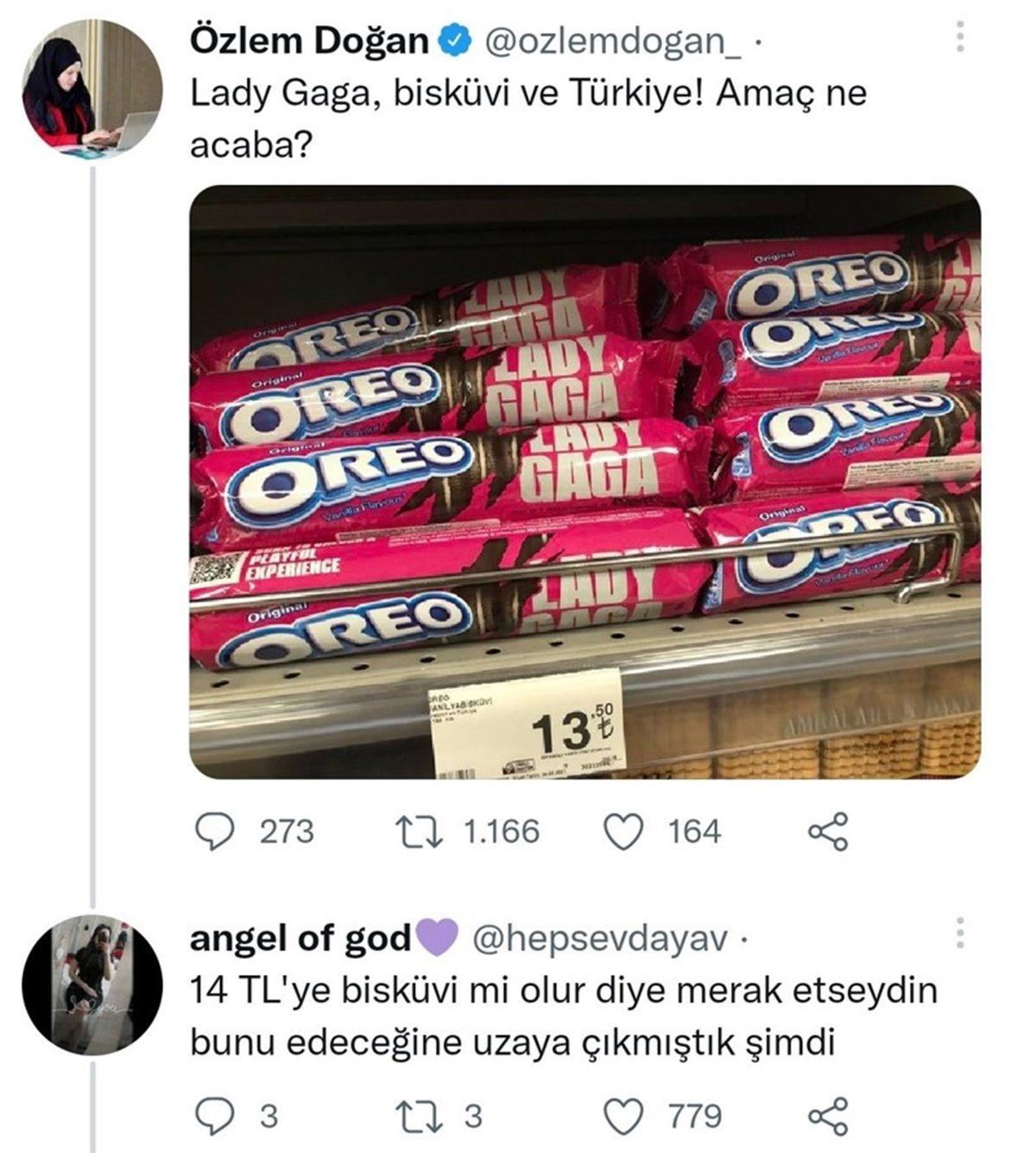This screenshot has width=1036, height=1153.
Task: Reply to angel of god's comment
Action: (x=212, y=1116)
